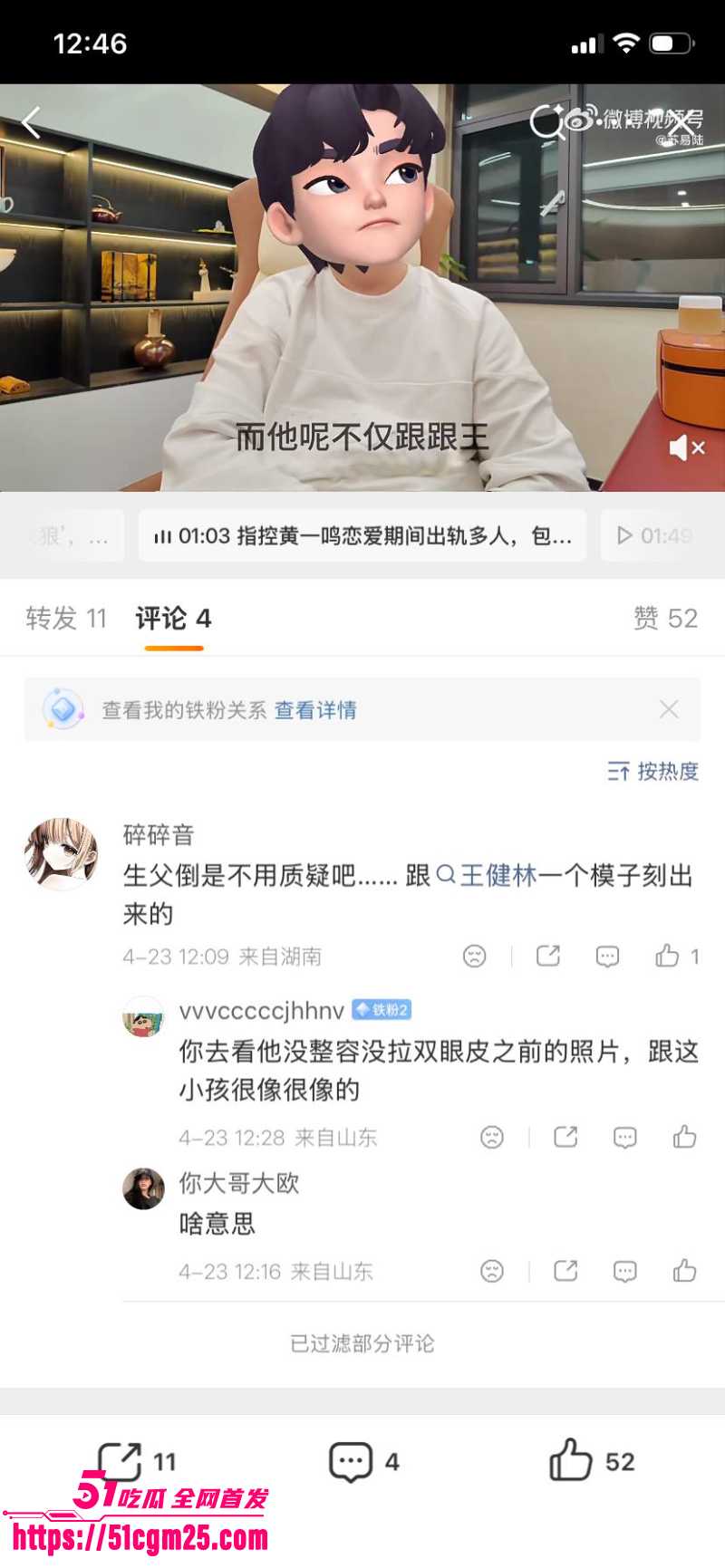Click the search icon next to 王健林
This screenshot has height=1568, width=725.
click(444, 876)
